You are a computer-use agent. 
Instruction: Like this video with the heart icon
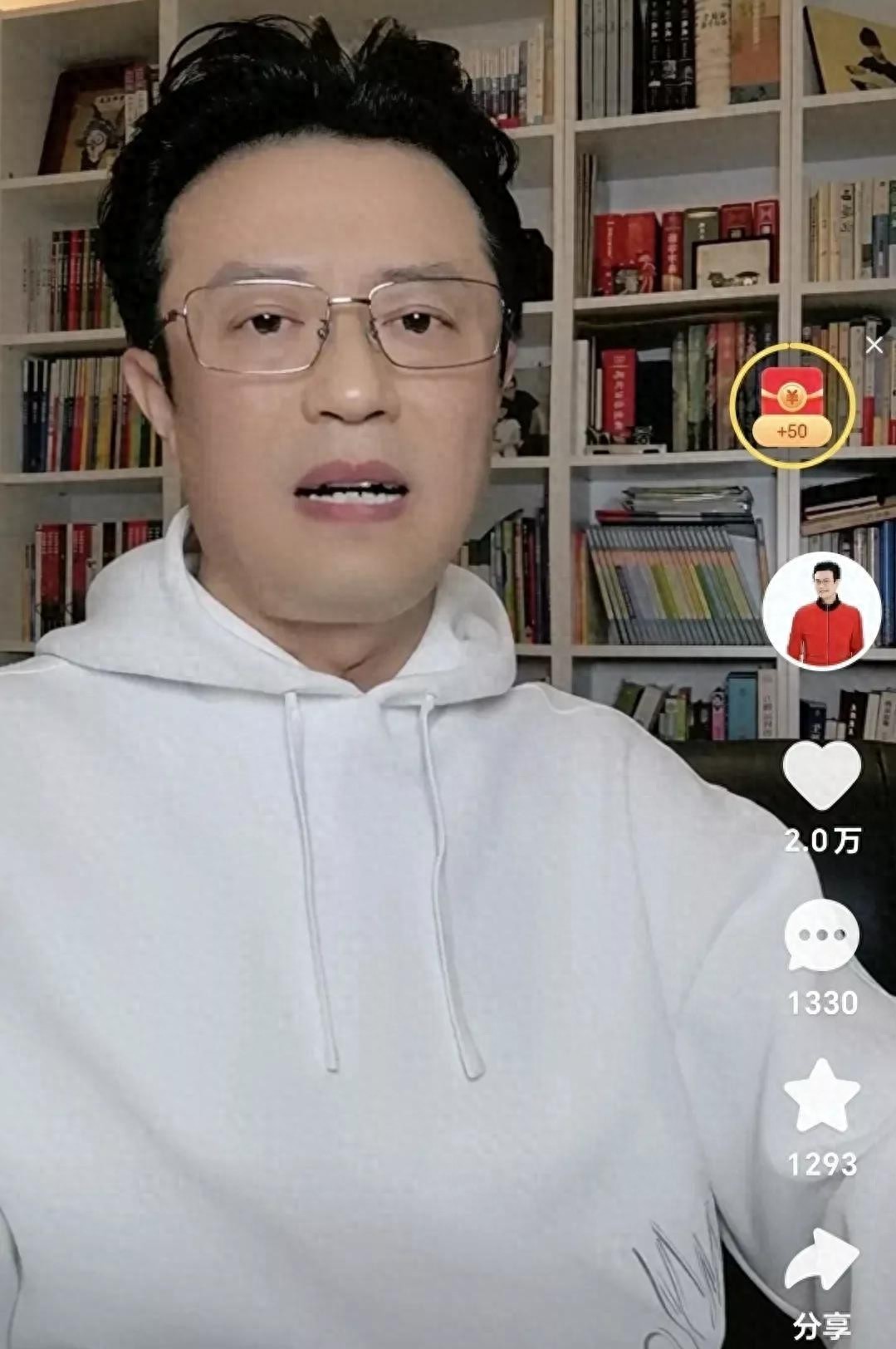822,776
